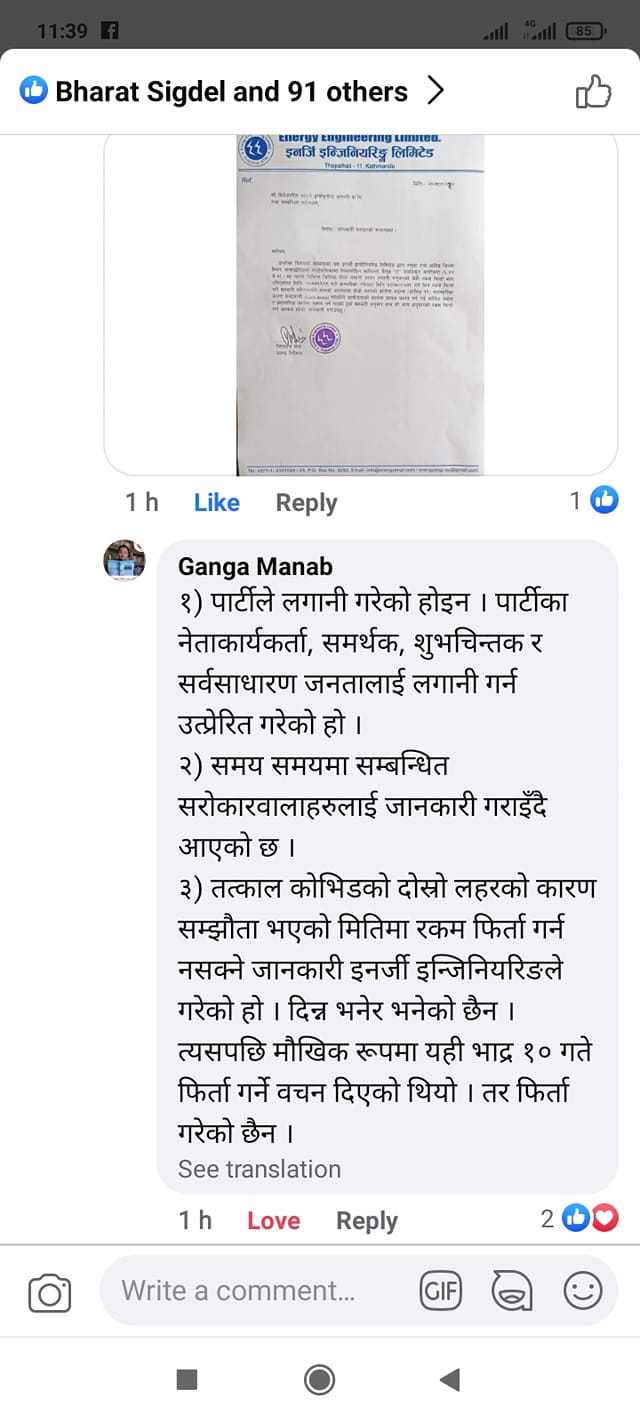This screenshot has width=640, height=1422.
Task: Like the comment with the letter image
Action: click(x=216, y=502)
